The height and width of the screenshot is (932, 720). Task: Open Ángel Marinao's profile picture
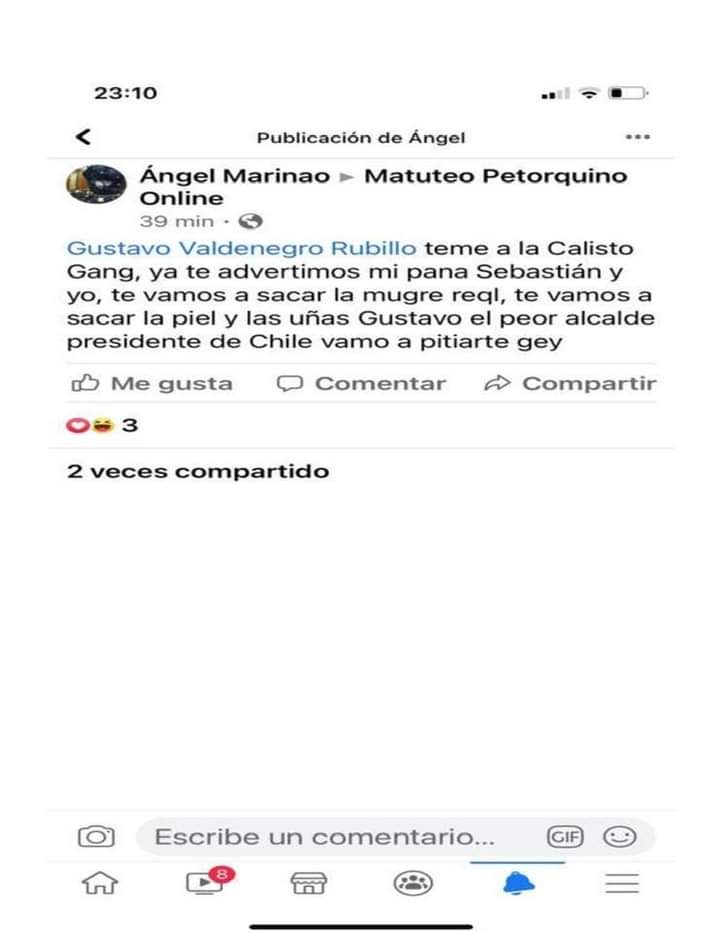(x=96, y=186)
